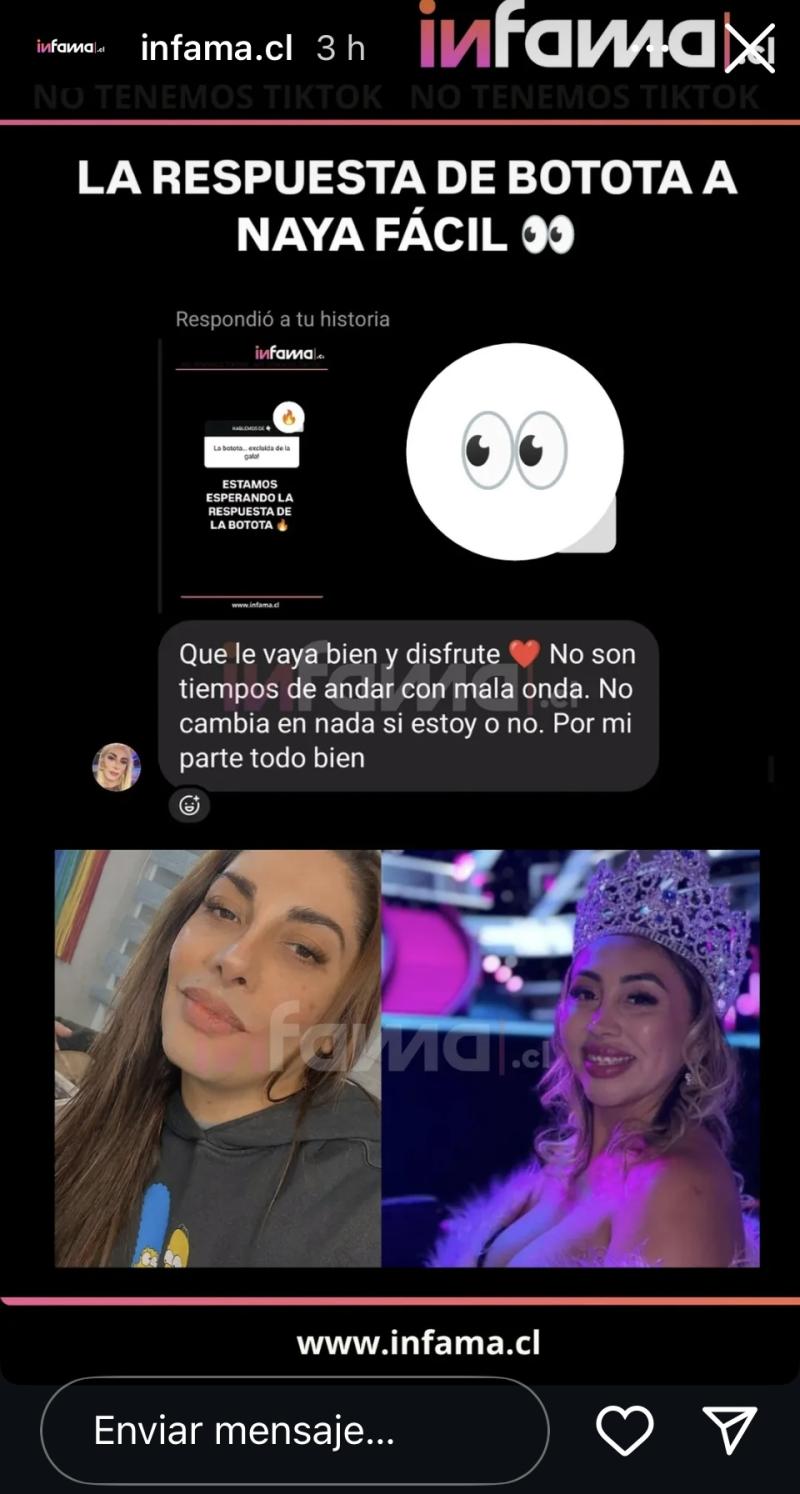Click the 'NO TENEMOS TIKTOK' banner text

click(x=209, y=97)
